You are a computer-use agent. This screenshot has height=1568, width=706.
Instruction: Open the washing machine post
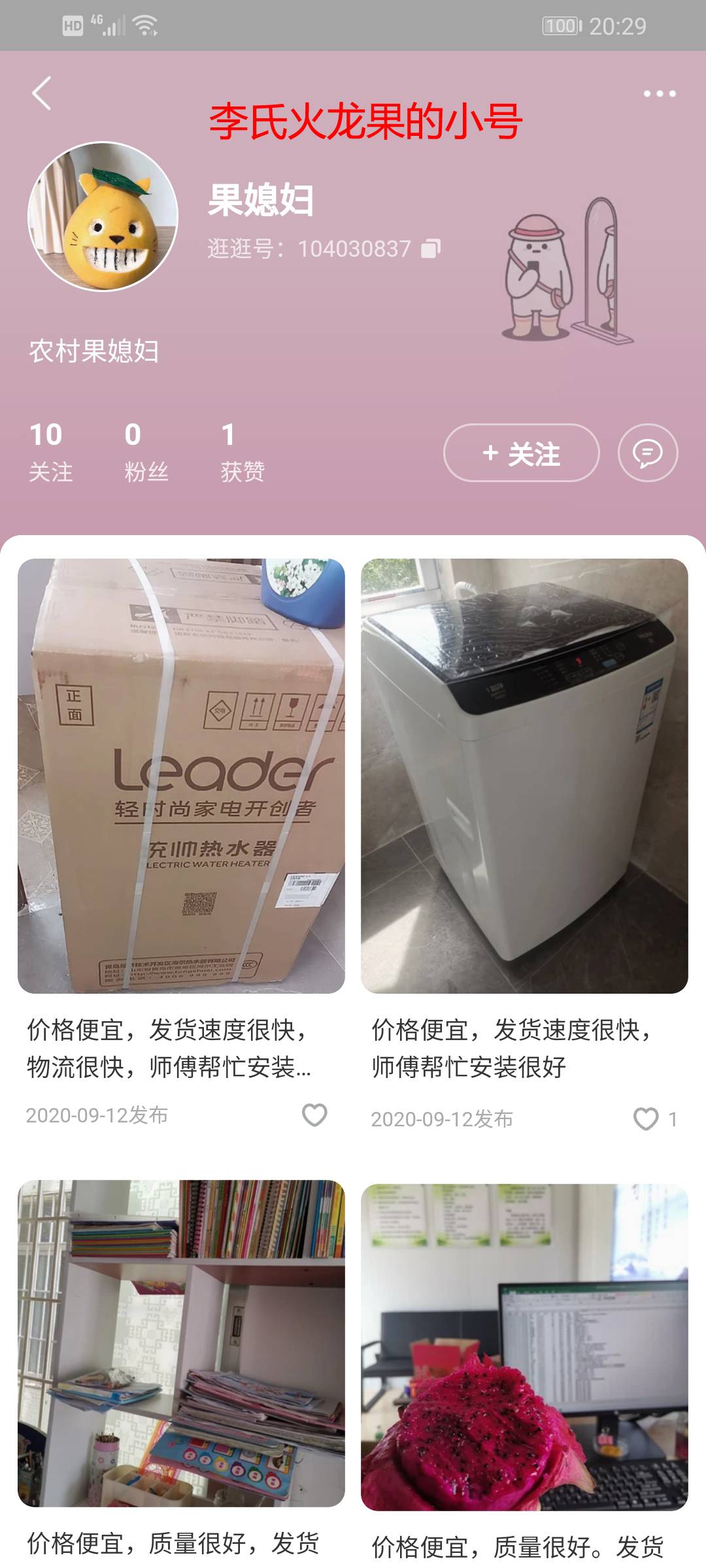point(524,776)
